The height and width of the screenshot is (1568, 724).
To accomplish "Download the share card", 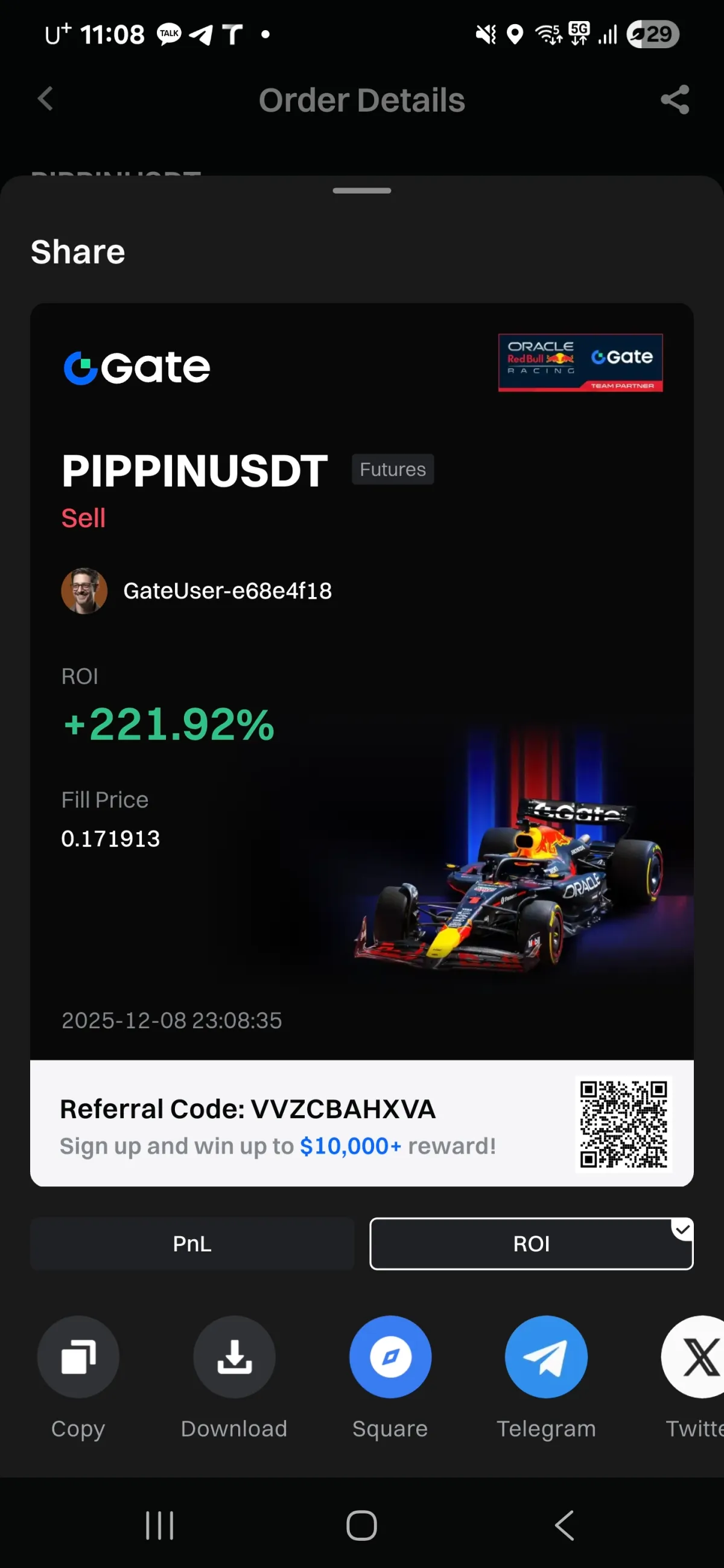I will coord(234,1357).
